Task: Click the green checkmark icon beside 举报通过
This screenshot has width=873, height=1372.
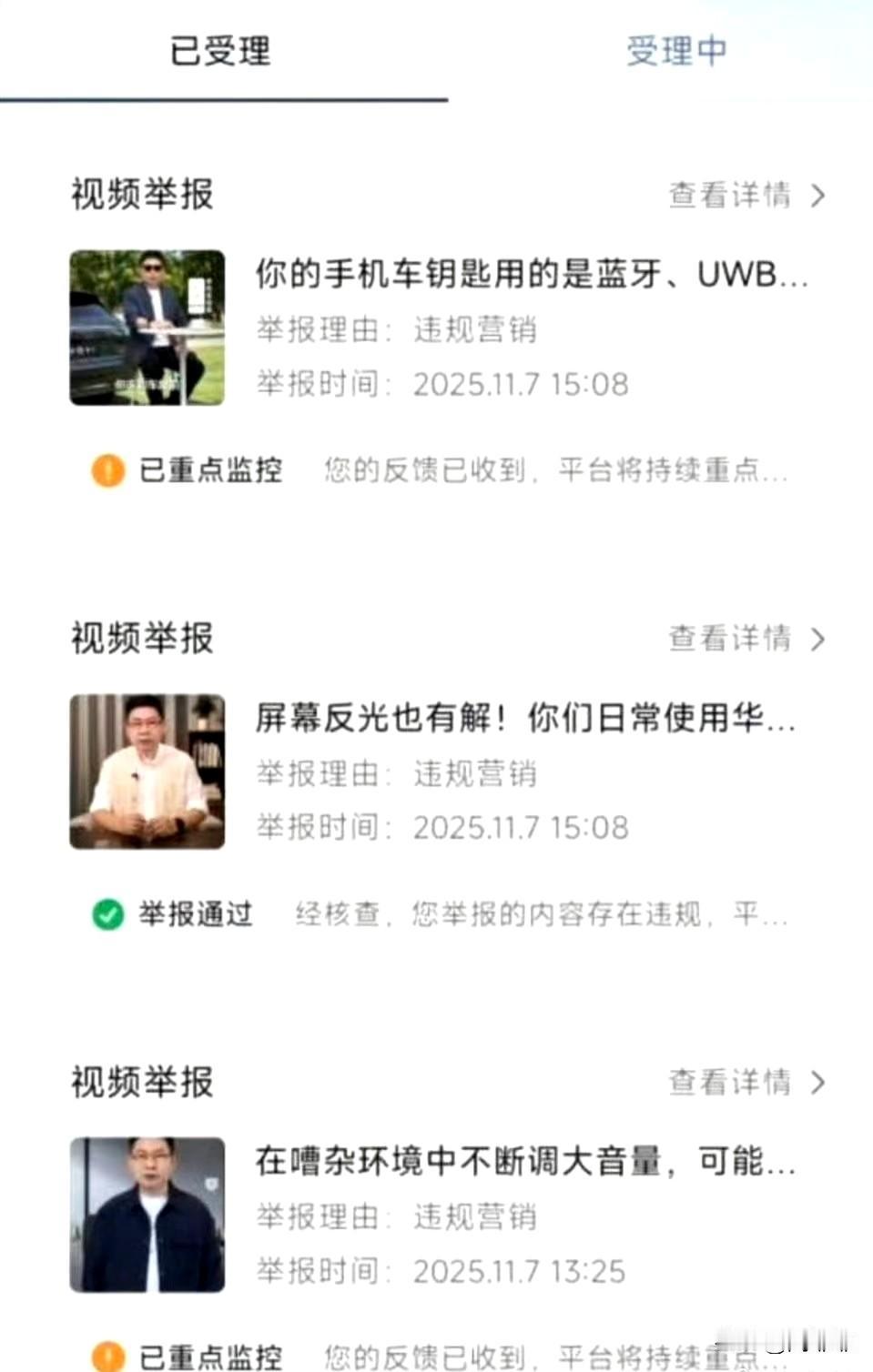Action: [x=107, y=915]
